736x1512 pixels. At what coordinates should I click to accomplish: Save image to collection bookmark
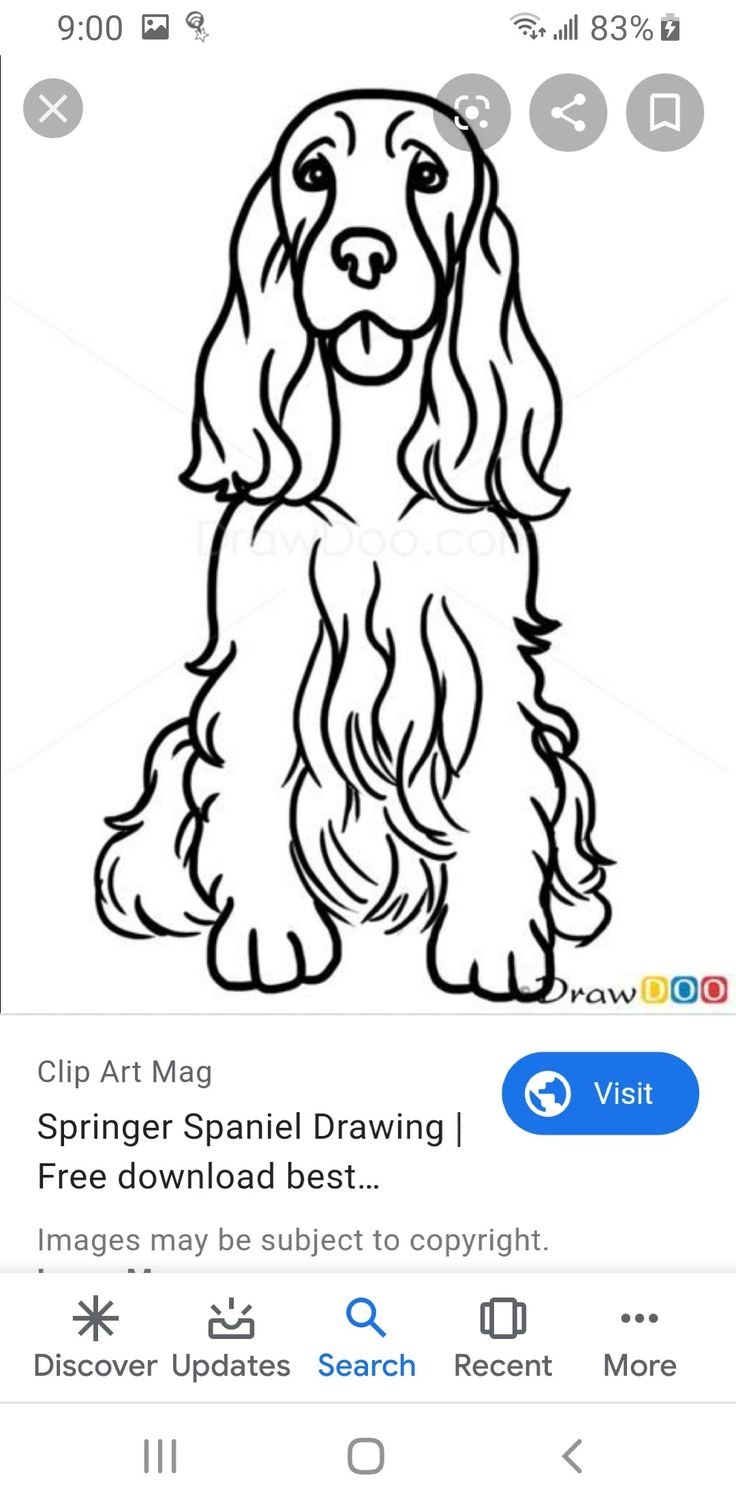tap(665, 113)
